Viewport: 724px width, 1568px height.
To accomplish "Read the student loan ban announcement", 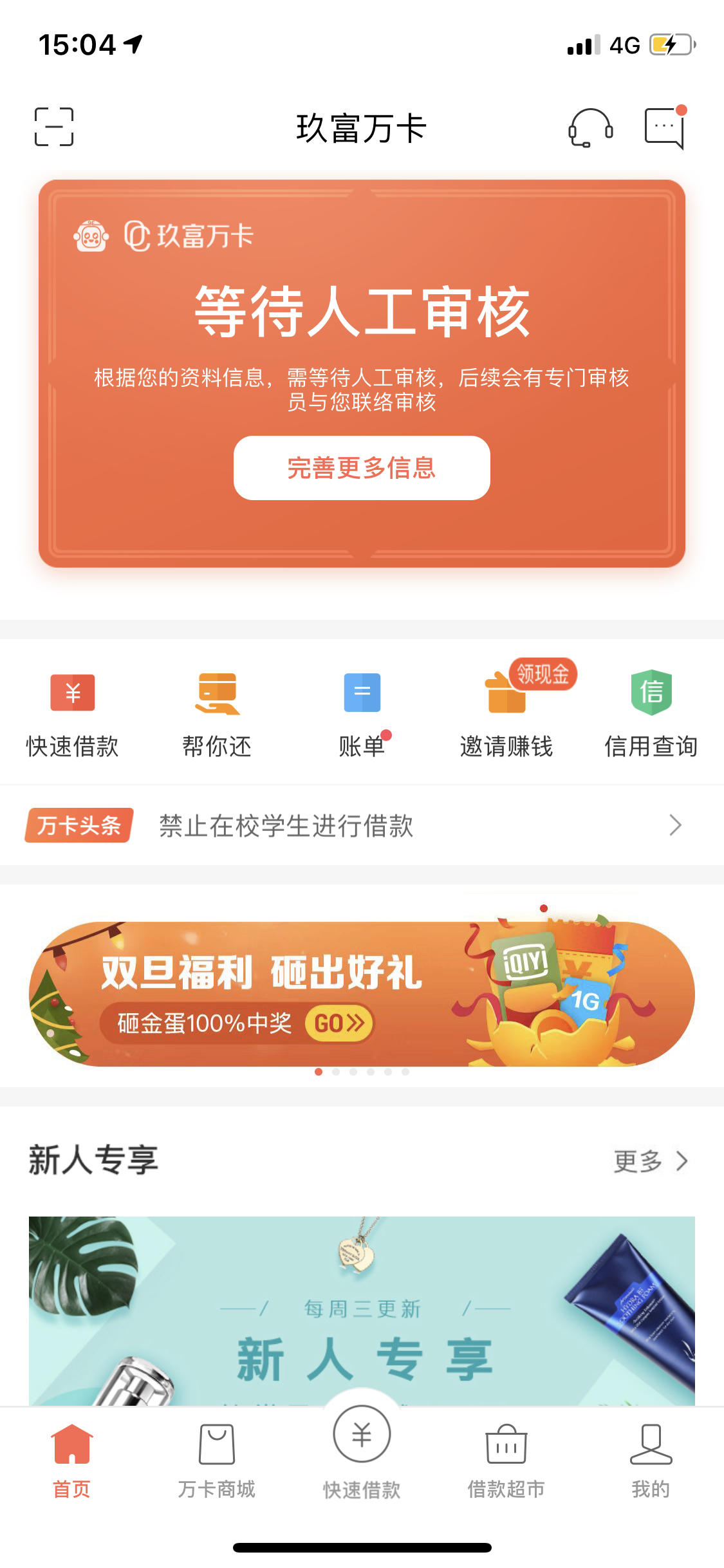I will [286, 825].
